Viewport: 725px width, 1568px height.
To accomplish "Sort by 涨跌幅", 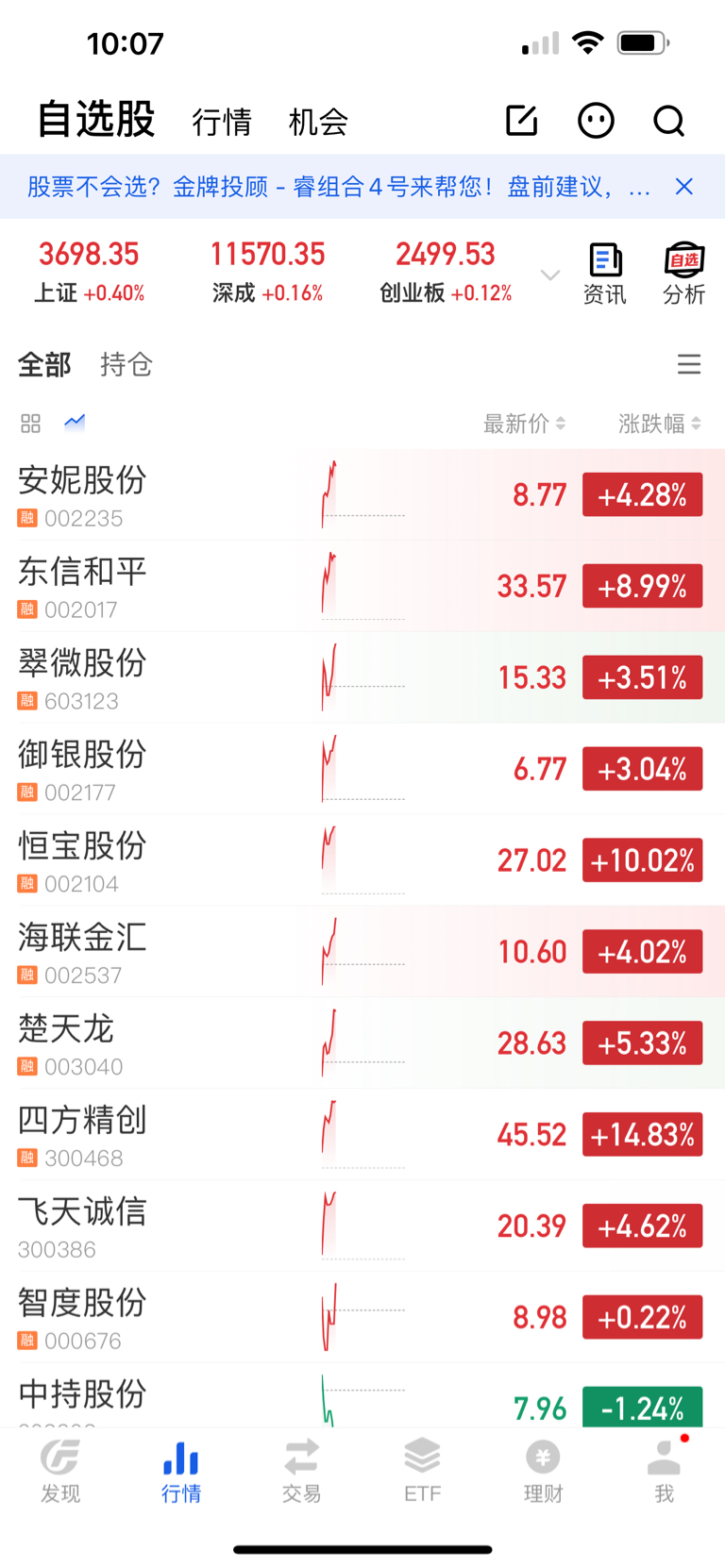I will [660, 424].
